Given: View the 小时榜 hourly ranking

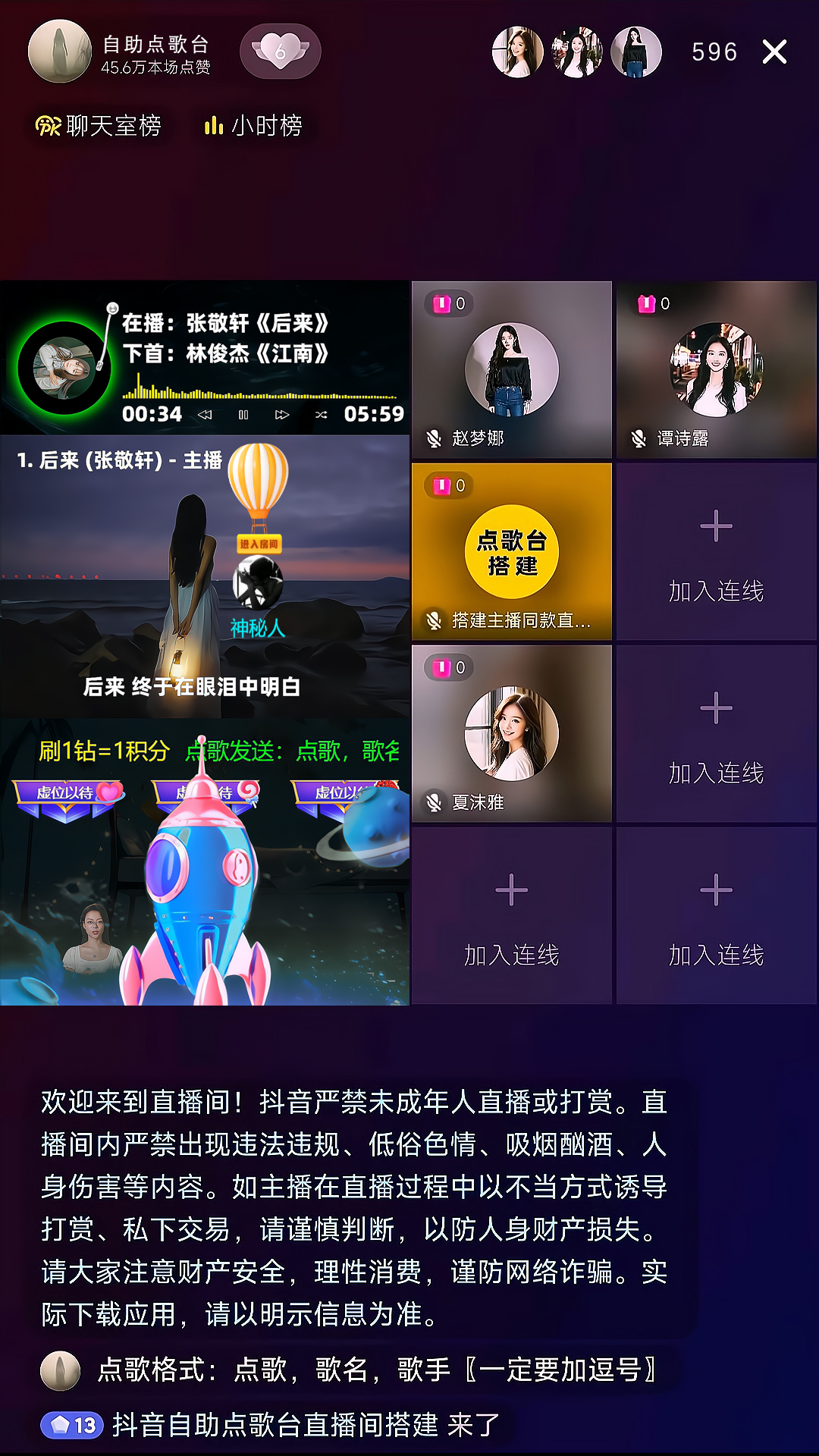Looking at the screenshot, I should (x=253, y=126).
